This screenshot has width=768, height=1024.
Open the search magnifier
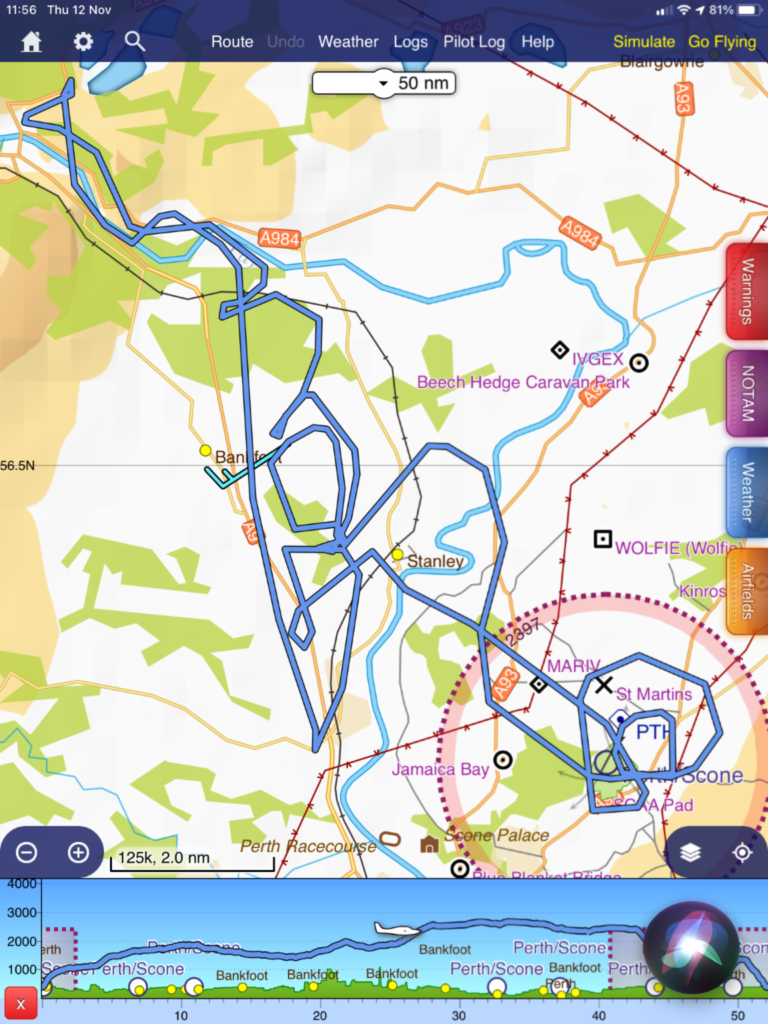pos(135,42)
